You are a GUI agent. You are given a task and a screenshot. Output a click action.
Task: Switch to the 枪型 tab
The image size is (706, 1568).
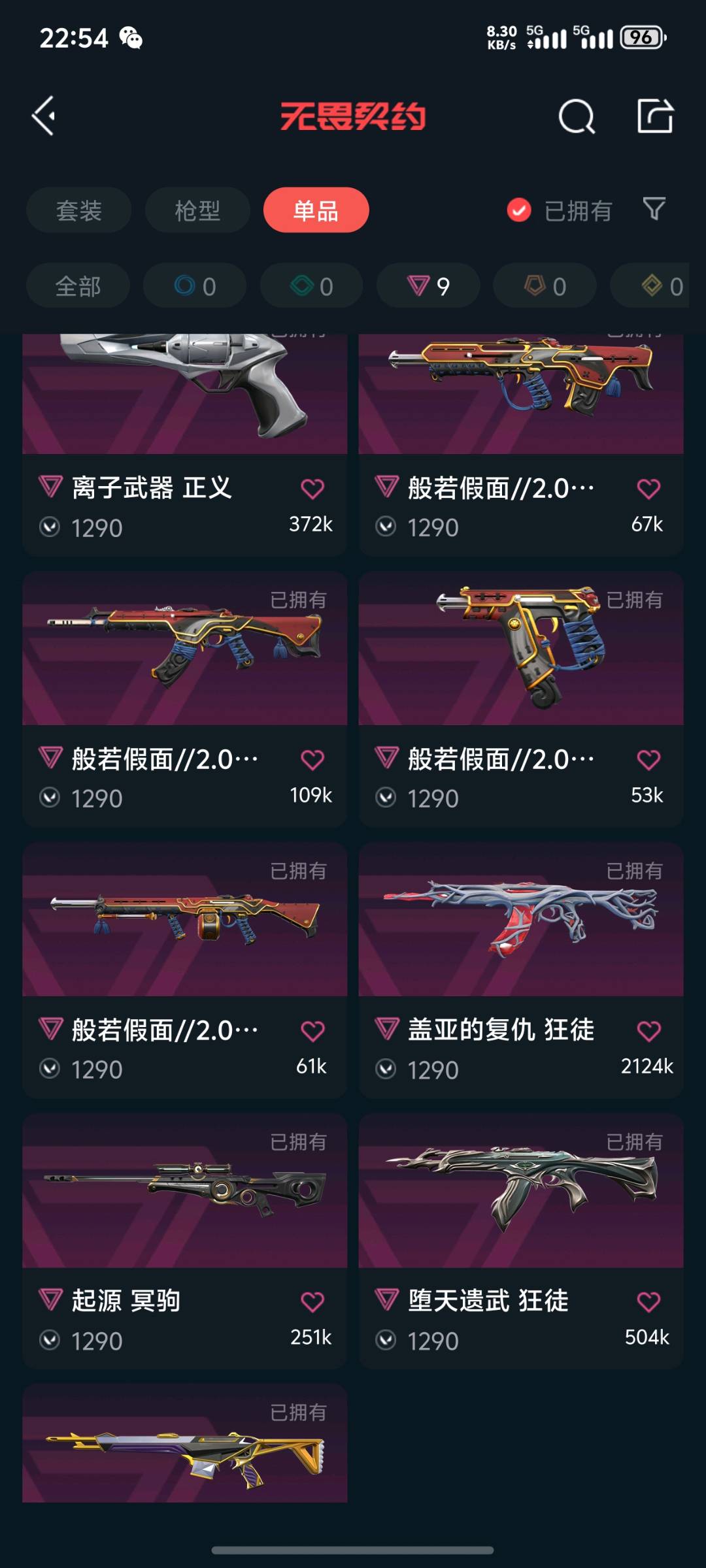197,210
